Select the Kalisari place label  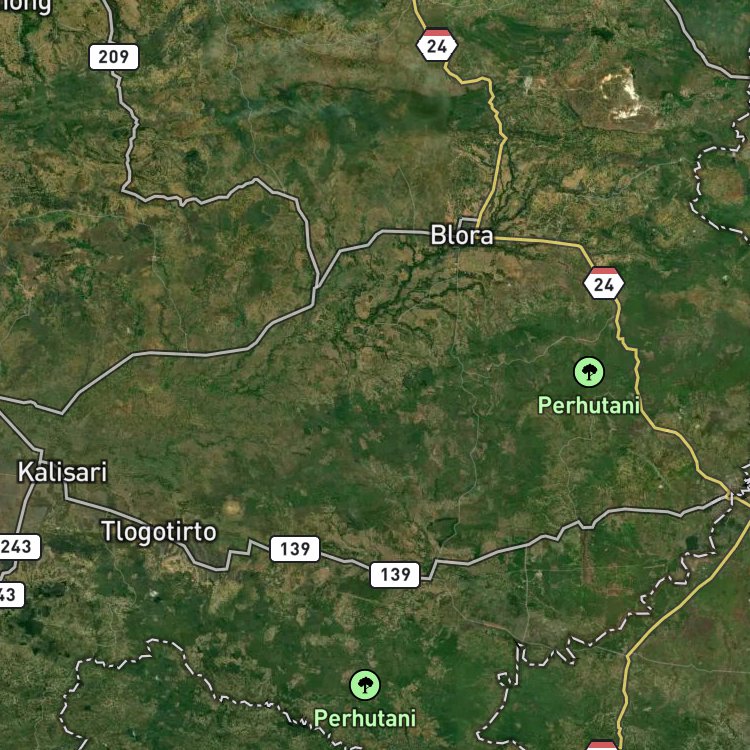(x=63, y=472)
